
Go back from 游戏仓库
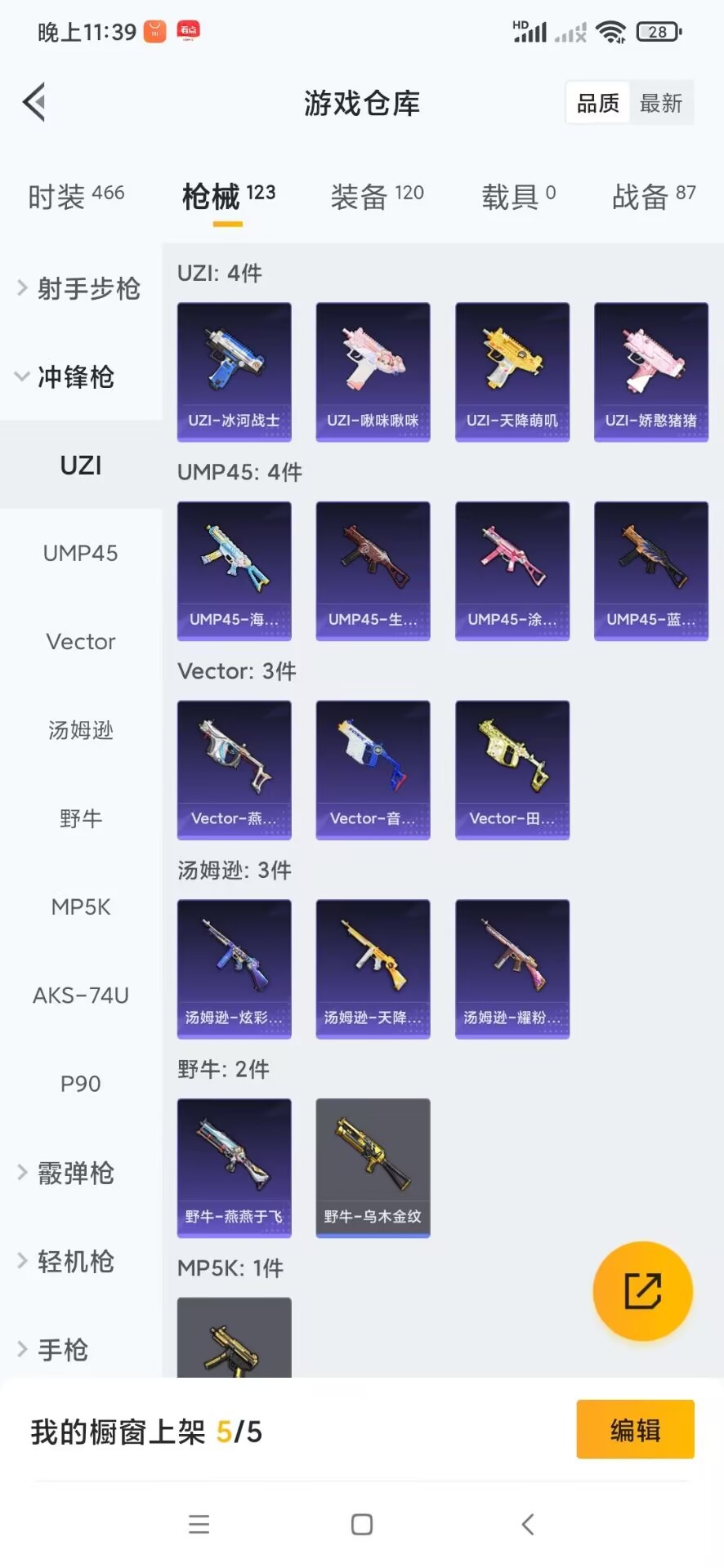tap(34, 103)
